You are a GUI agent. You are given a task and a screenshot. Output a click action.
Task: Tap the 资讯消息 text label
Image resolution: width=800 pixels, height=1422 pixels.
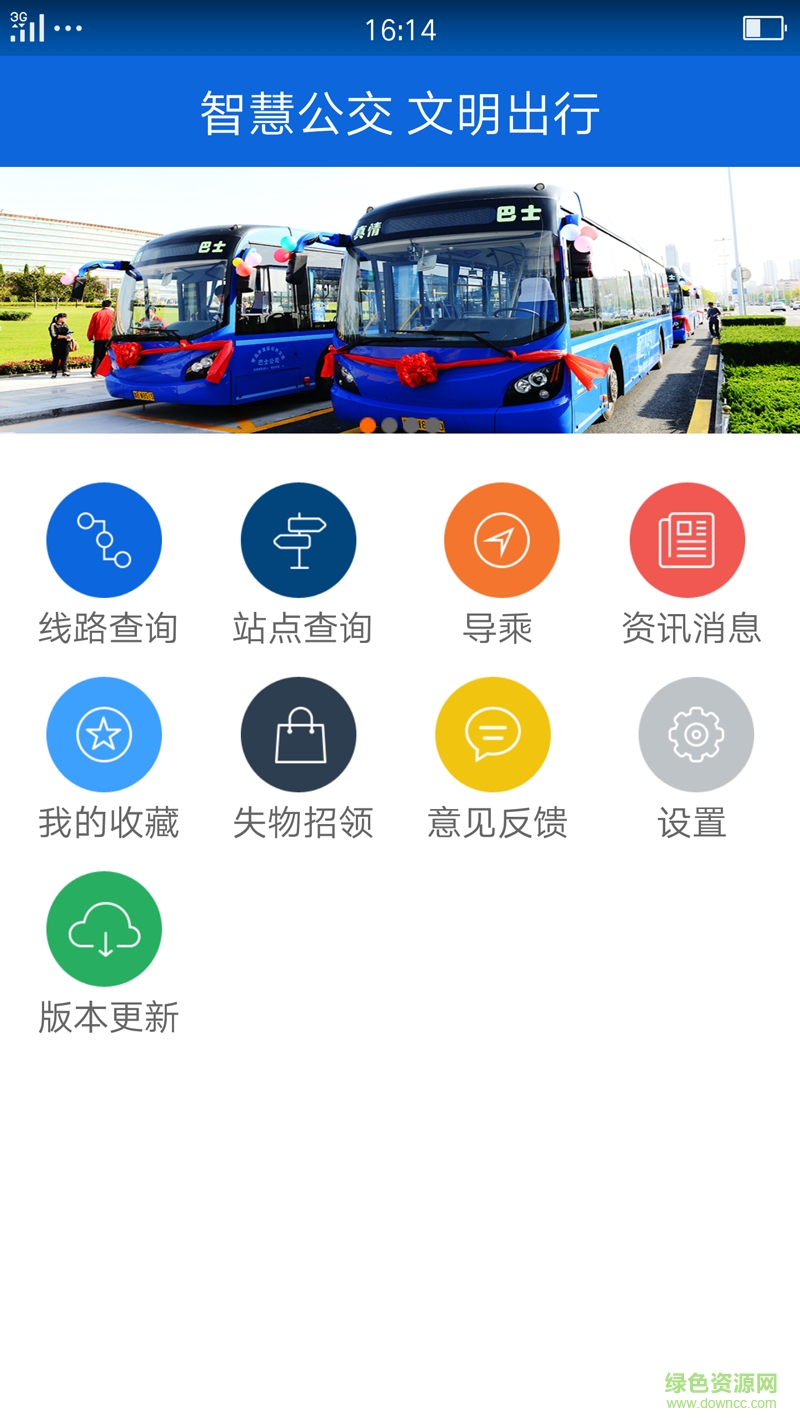click(692, 628)
